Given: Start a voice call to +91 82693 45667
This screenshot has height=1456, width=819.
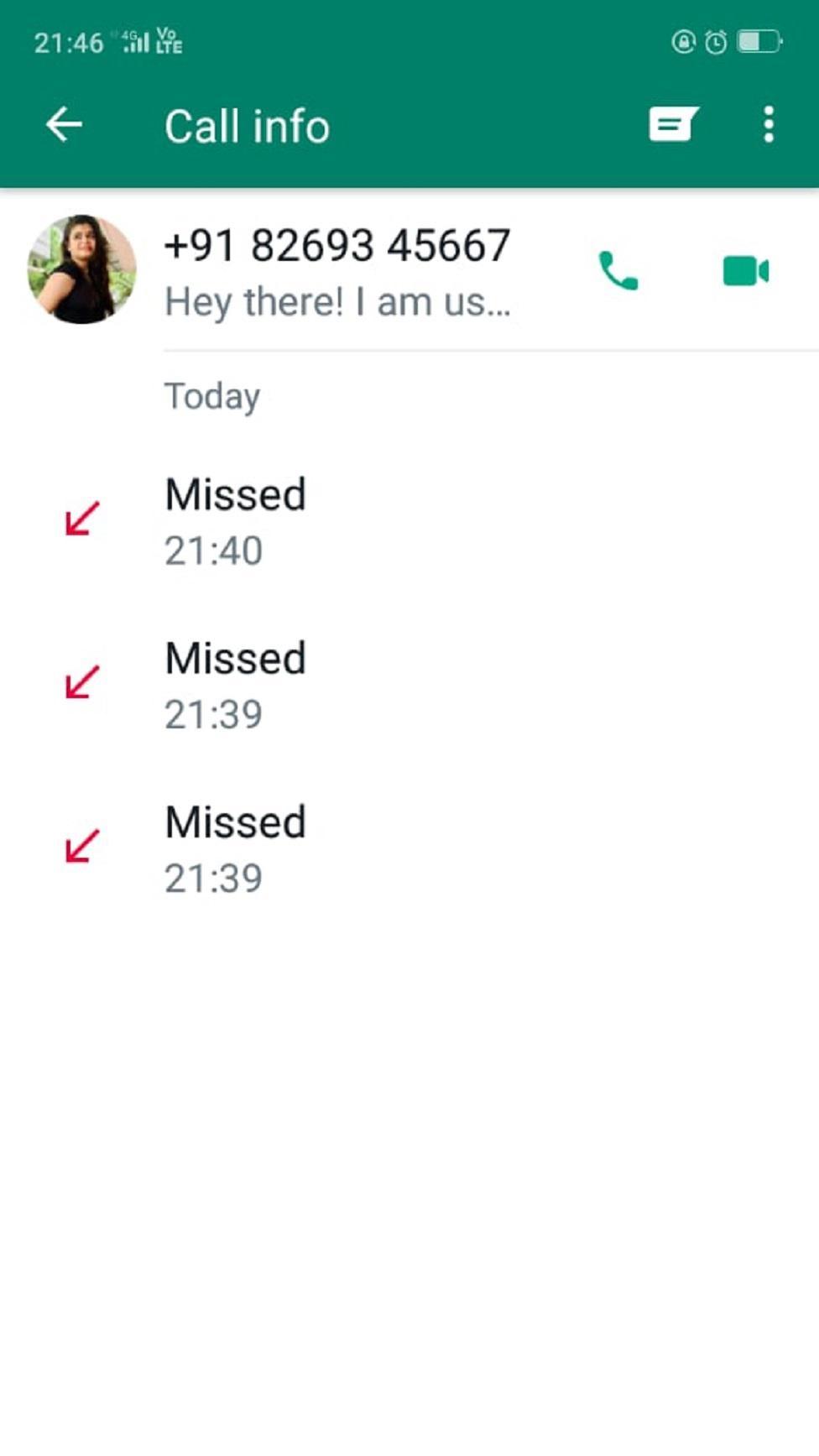Looking at the screenshot, I should point(618,271).
